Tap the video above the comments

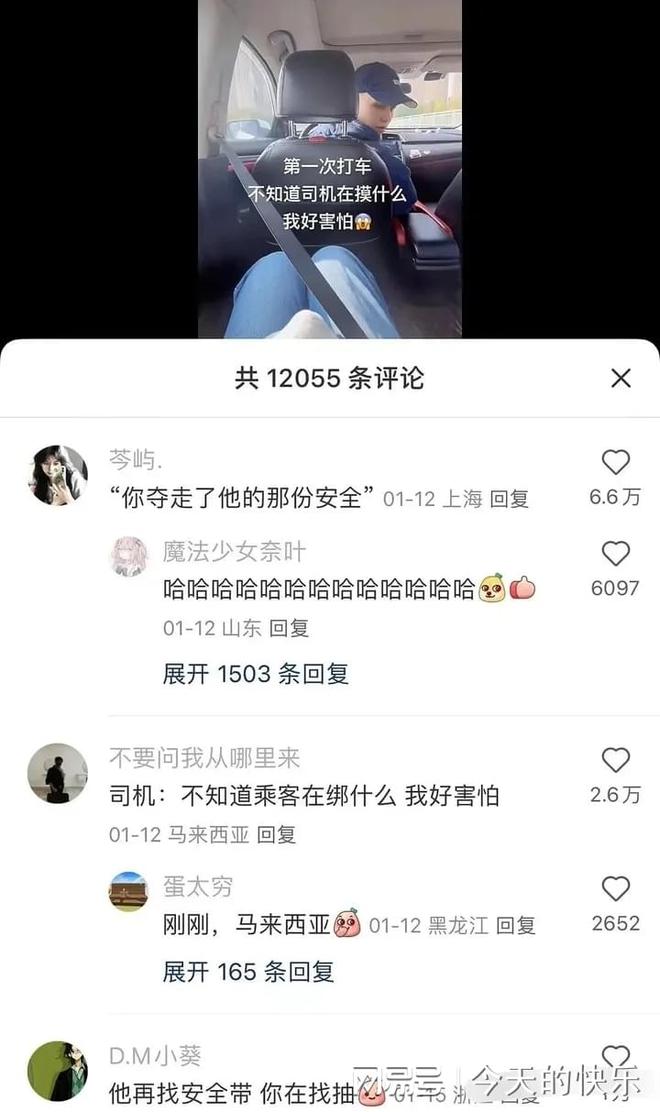(330, 170)
